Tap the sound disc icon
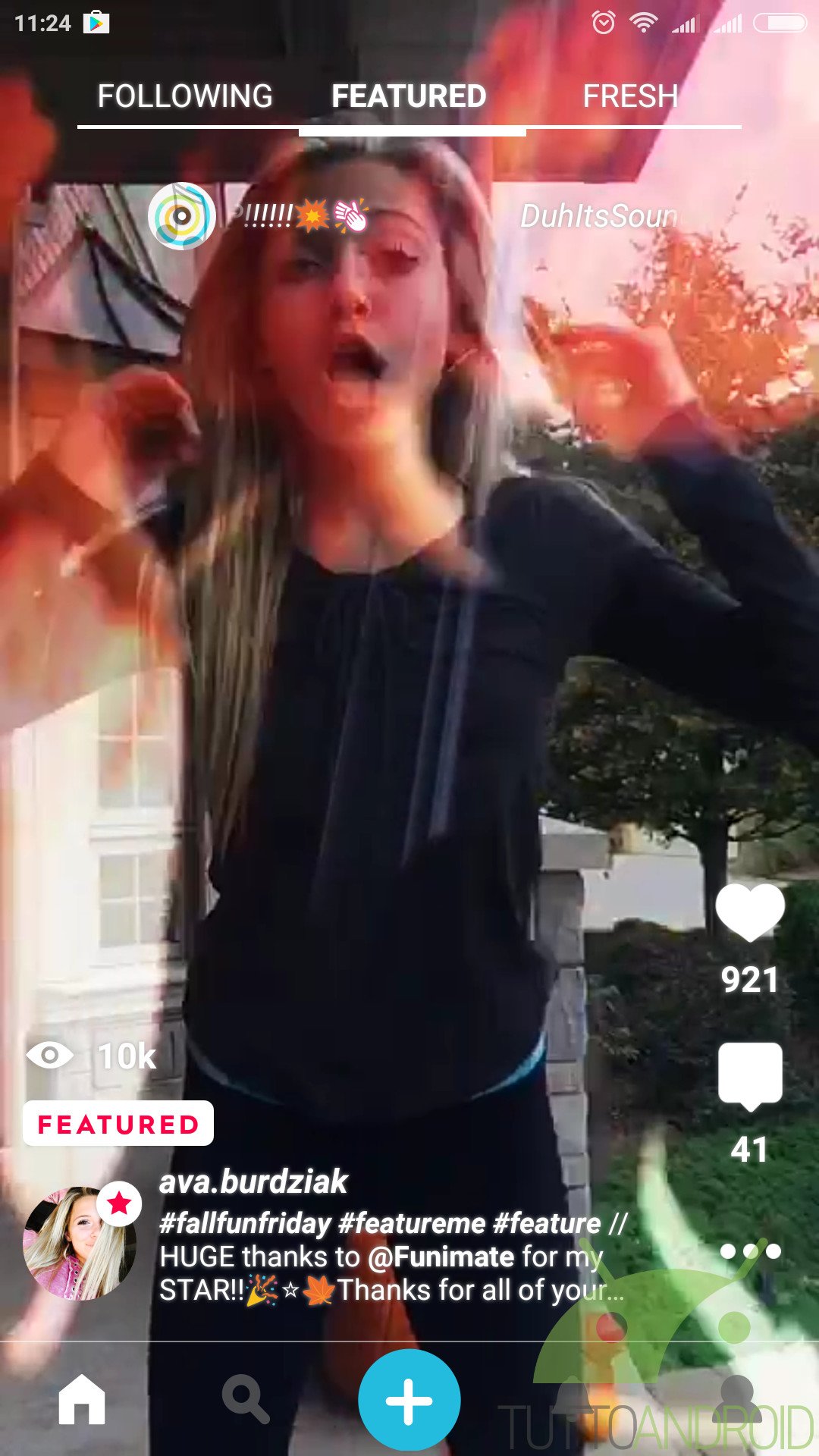 pos(181,216)
